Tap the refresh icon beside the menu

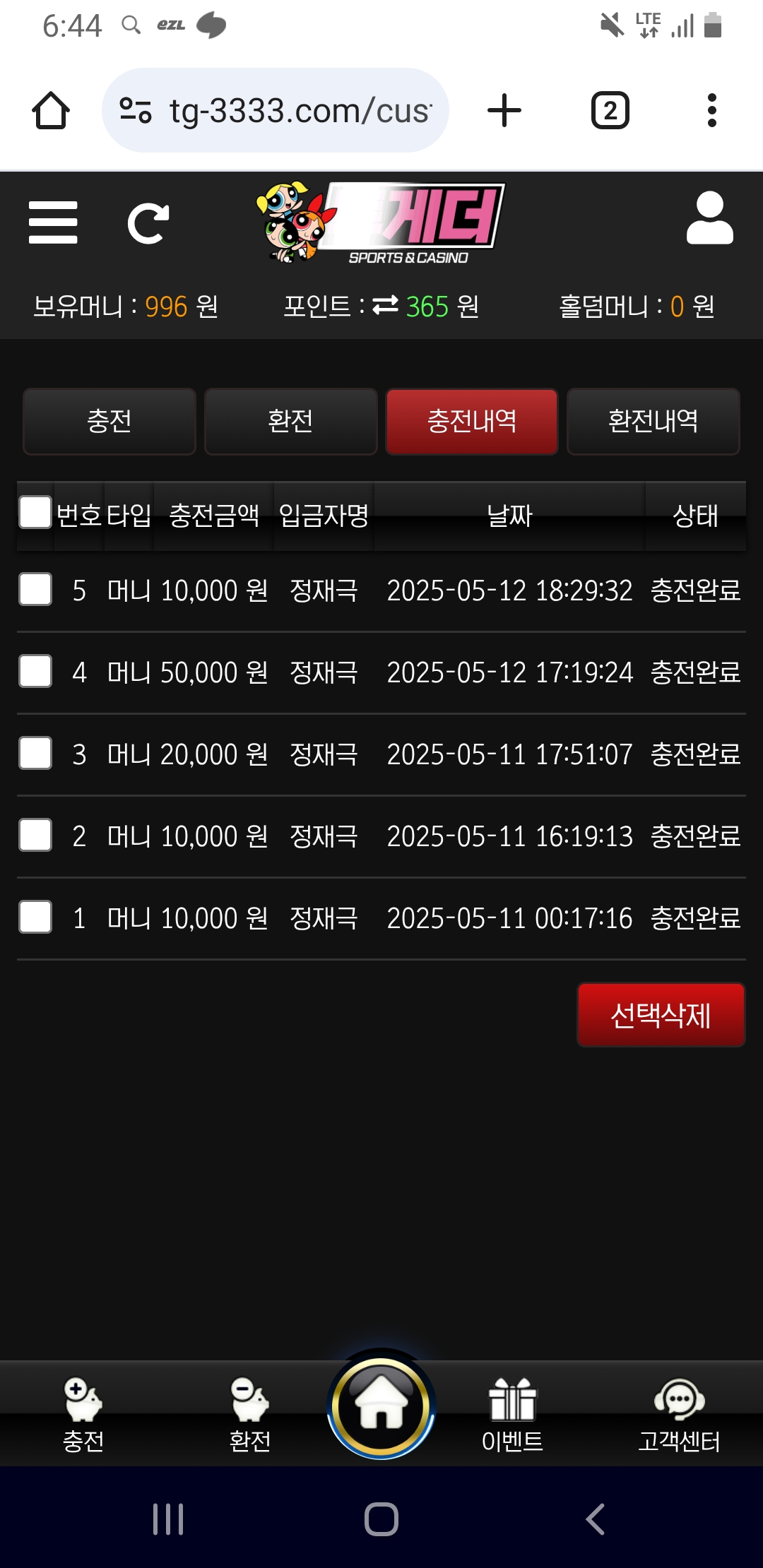(148, 223)
